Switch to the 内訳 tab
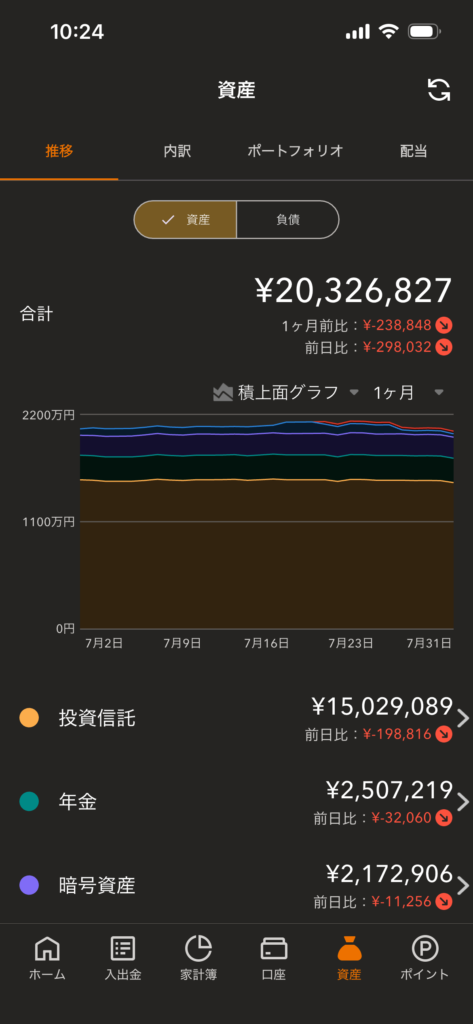Image resolution: width=473 pixels, height=1024 pixels. 177,151
